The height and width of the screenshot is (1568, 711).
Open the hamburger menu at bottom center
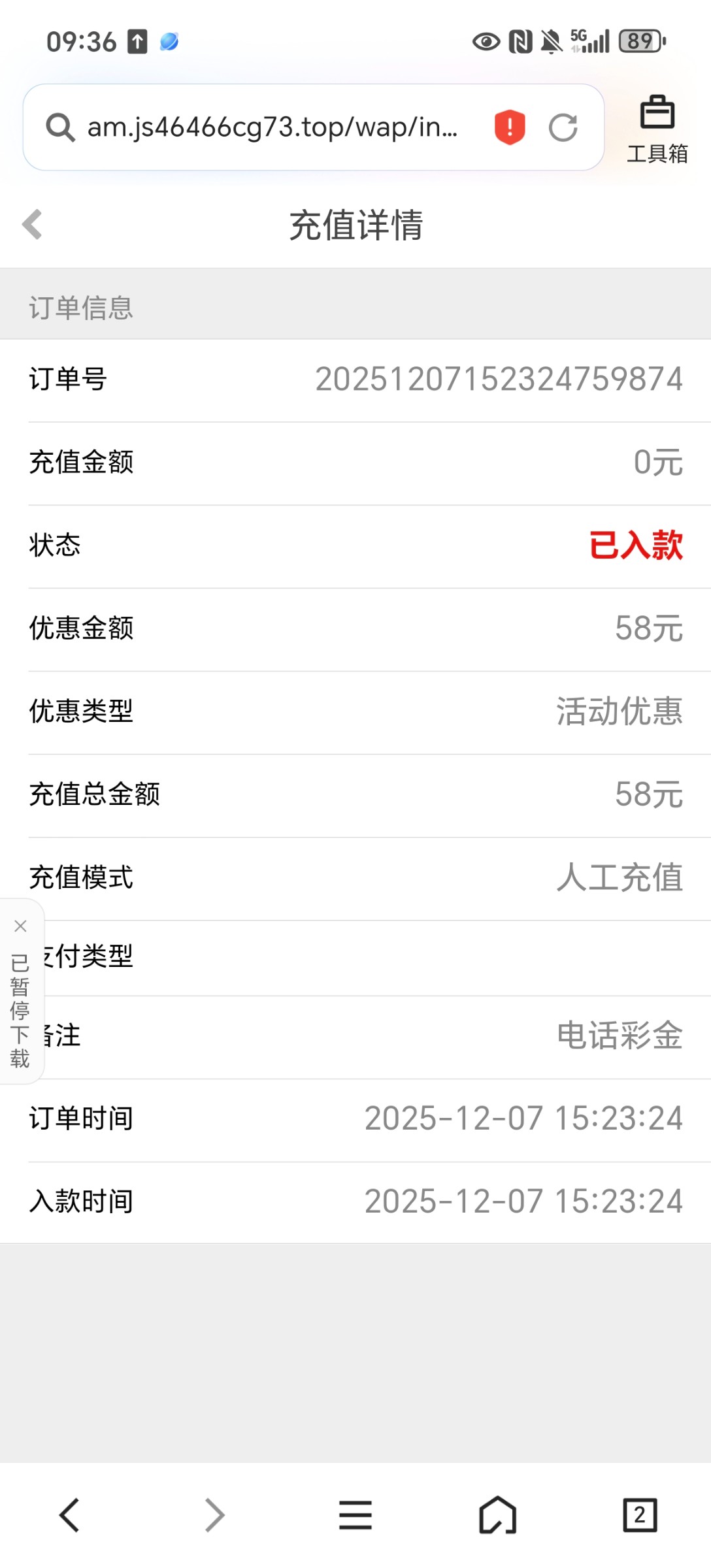click(x=355, y=1516)
